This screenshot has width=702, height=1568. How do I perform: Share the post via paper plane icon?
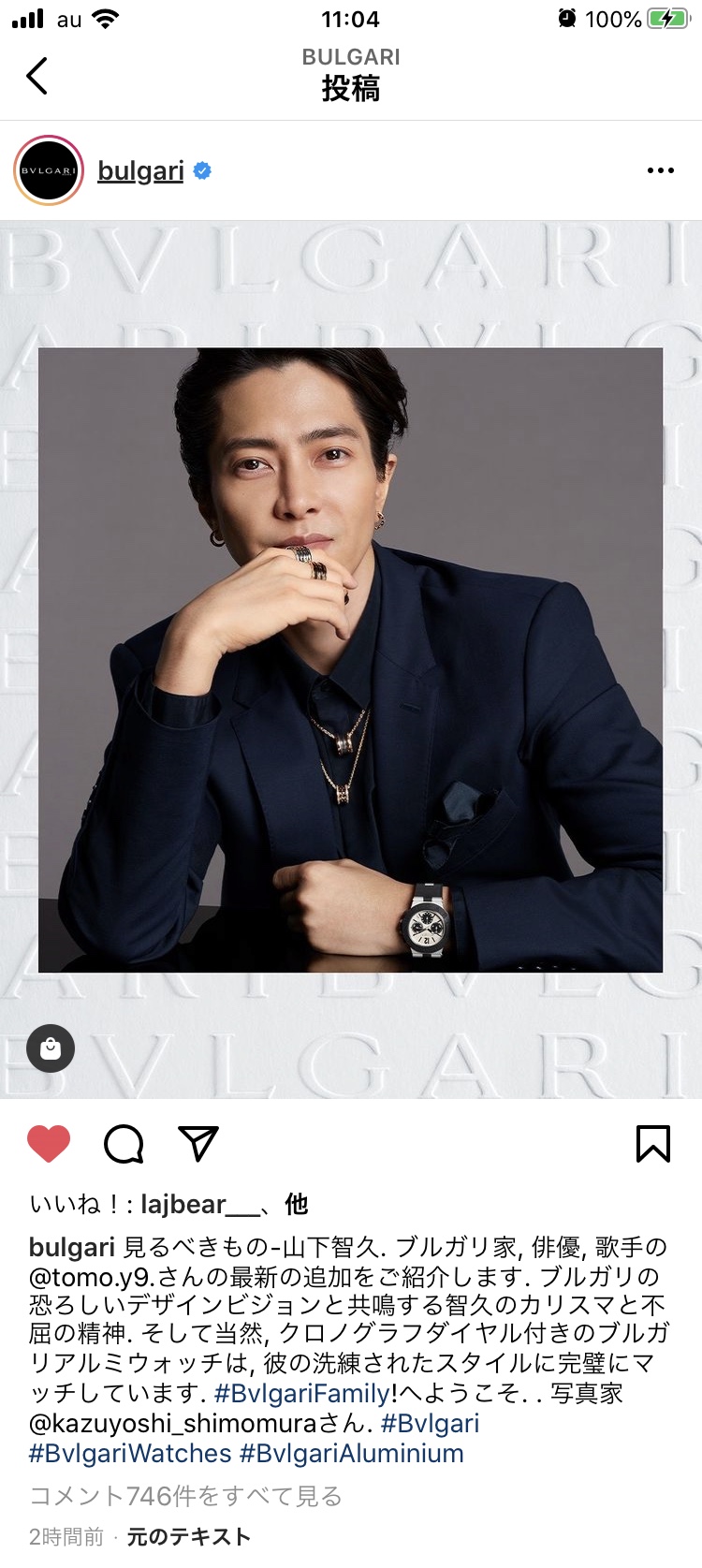(197, 1144)
